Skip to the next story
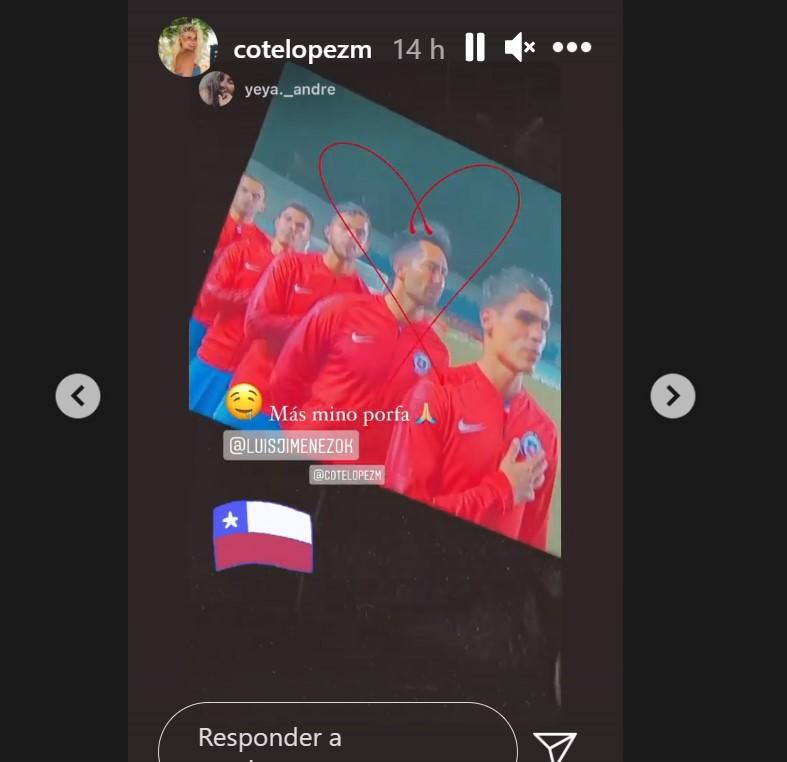The height and width of the screenshot is (762, 787). [672, 396]
